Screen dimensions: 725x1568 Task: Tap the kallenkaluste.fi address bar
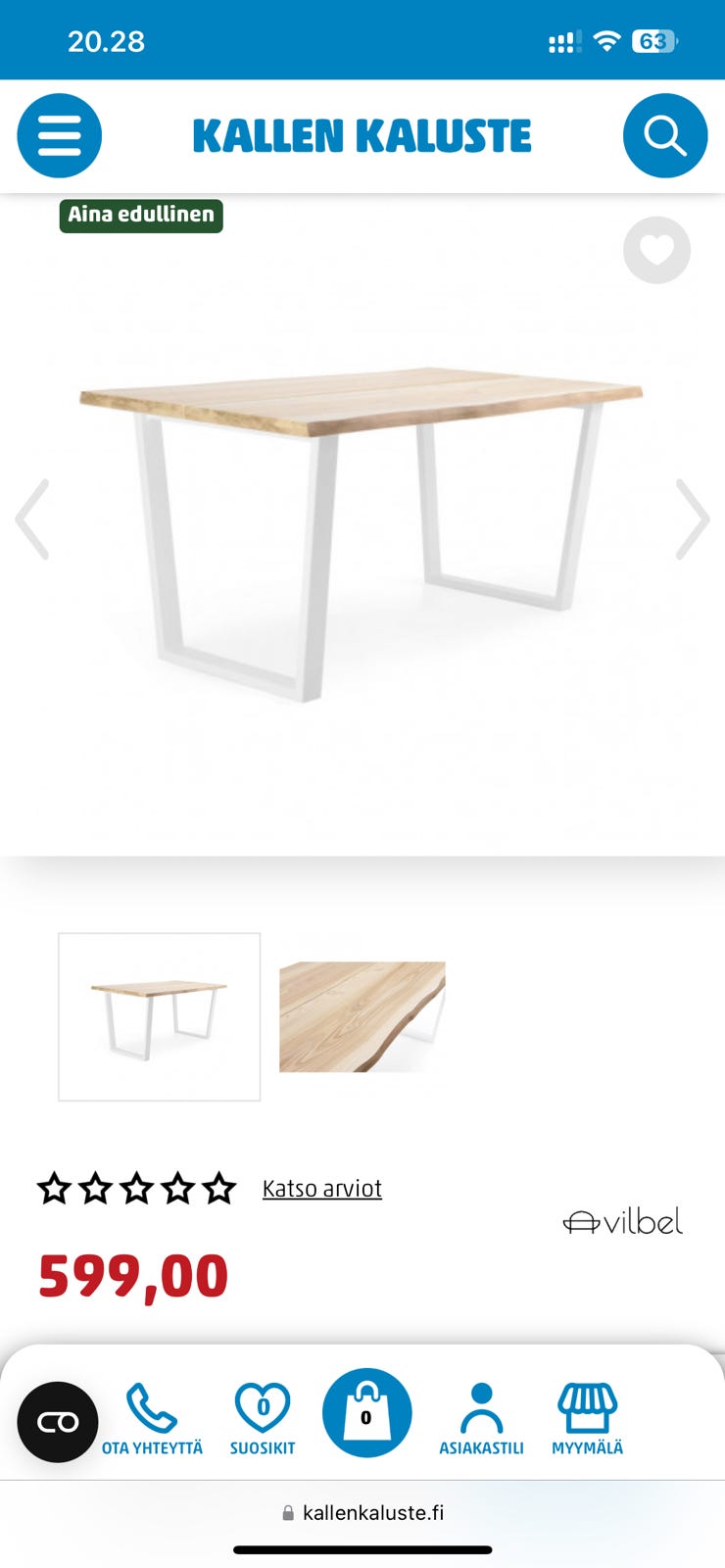(x=362, y=1512)
